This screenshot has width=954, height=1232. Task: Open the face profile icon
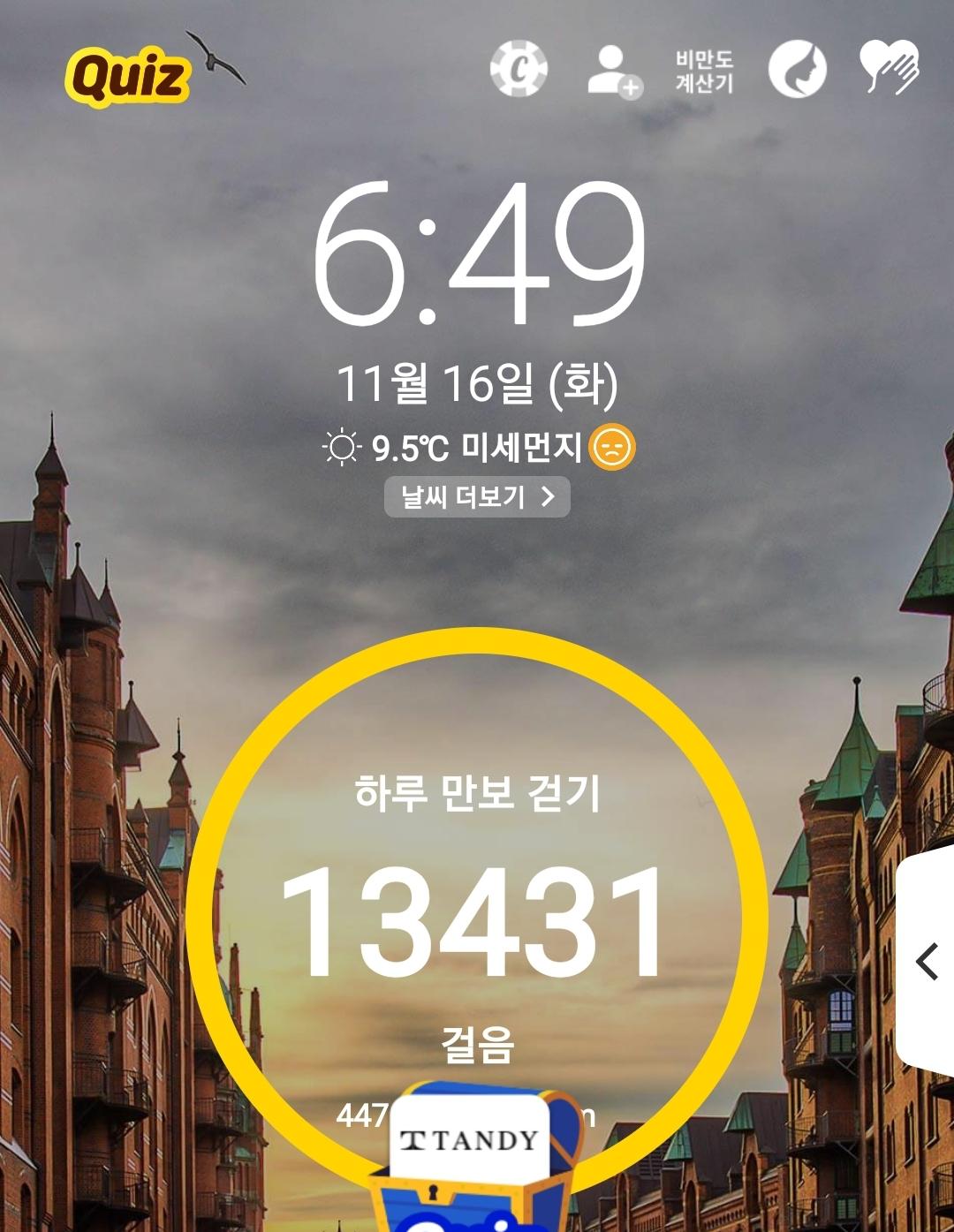pos(797,70)
